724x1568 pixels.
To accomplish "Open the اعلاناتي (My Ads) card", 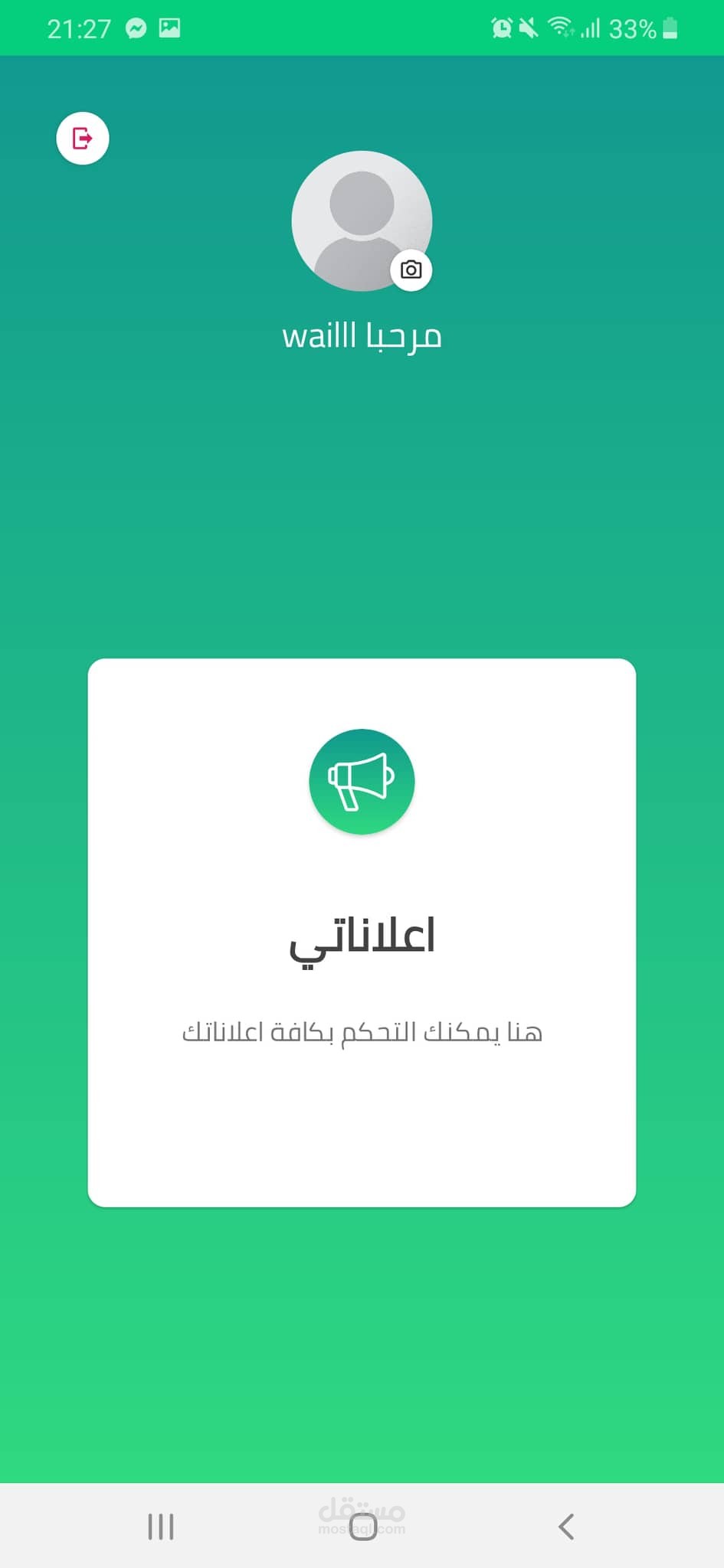I will (x=362, y=933).
